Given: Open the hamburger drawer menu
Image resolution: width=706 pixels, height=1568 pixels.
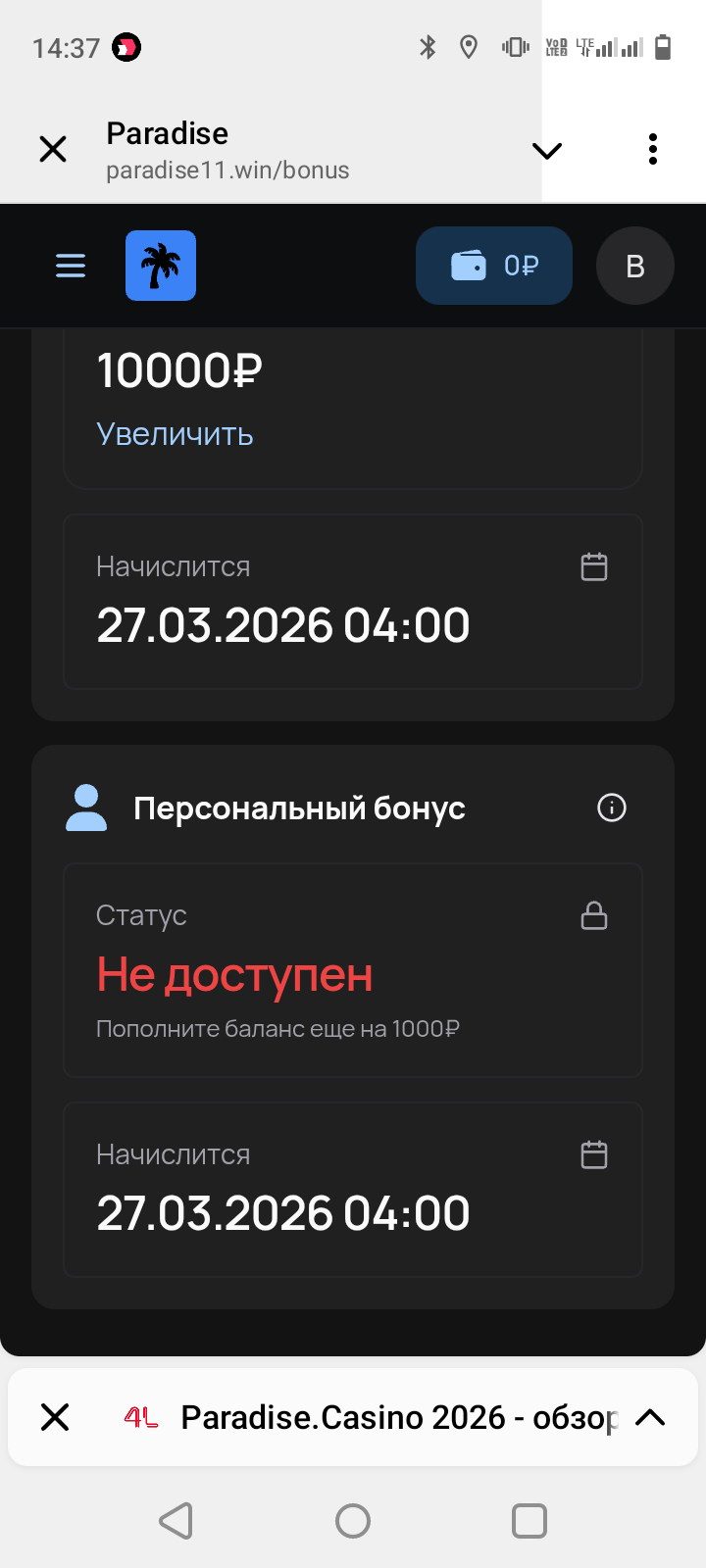Looking at the screenshot, I should point(71,266).
